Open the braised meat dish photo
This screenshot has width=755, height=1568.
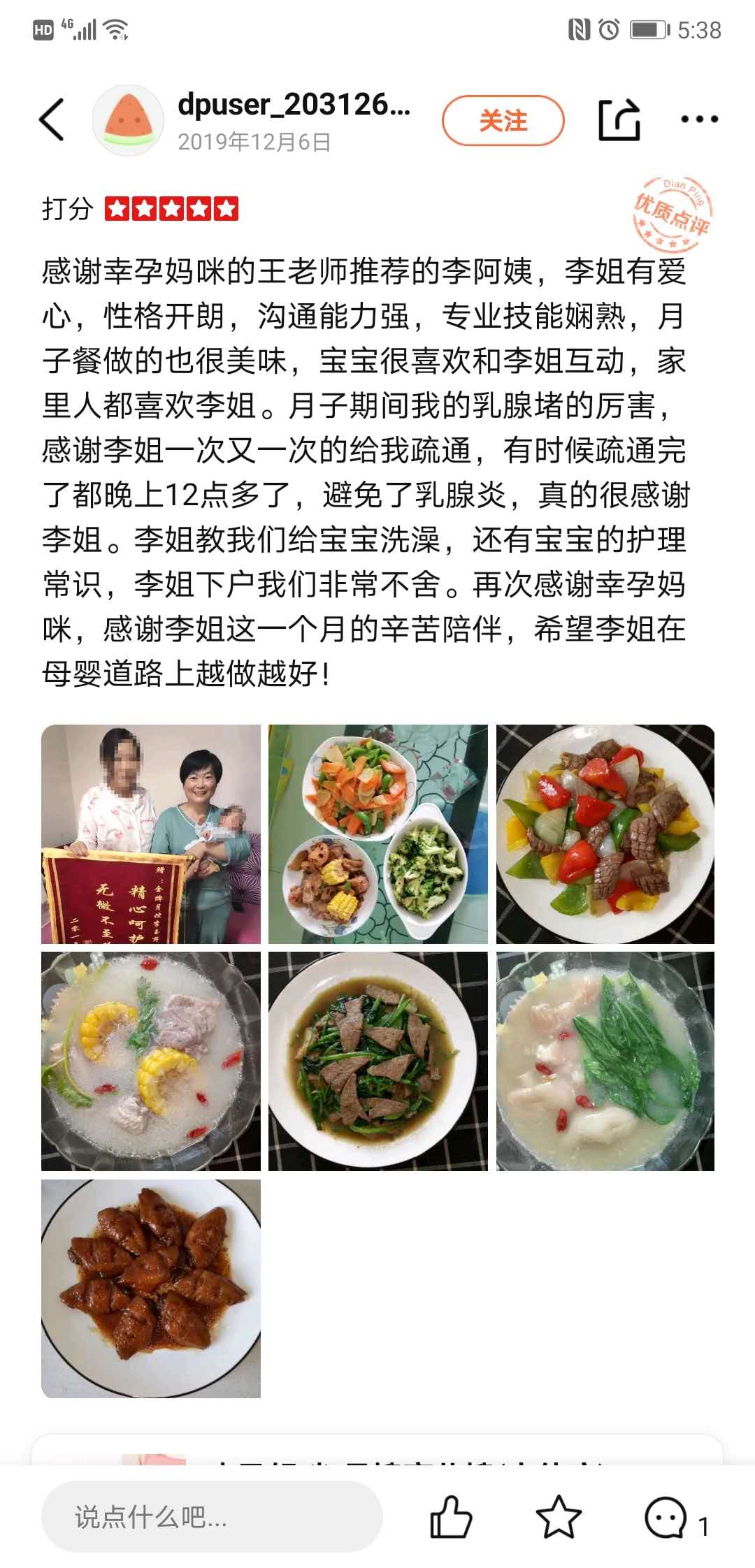pos(151,1288)
